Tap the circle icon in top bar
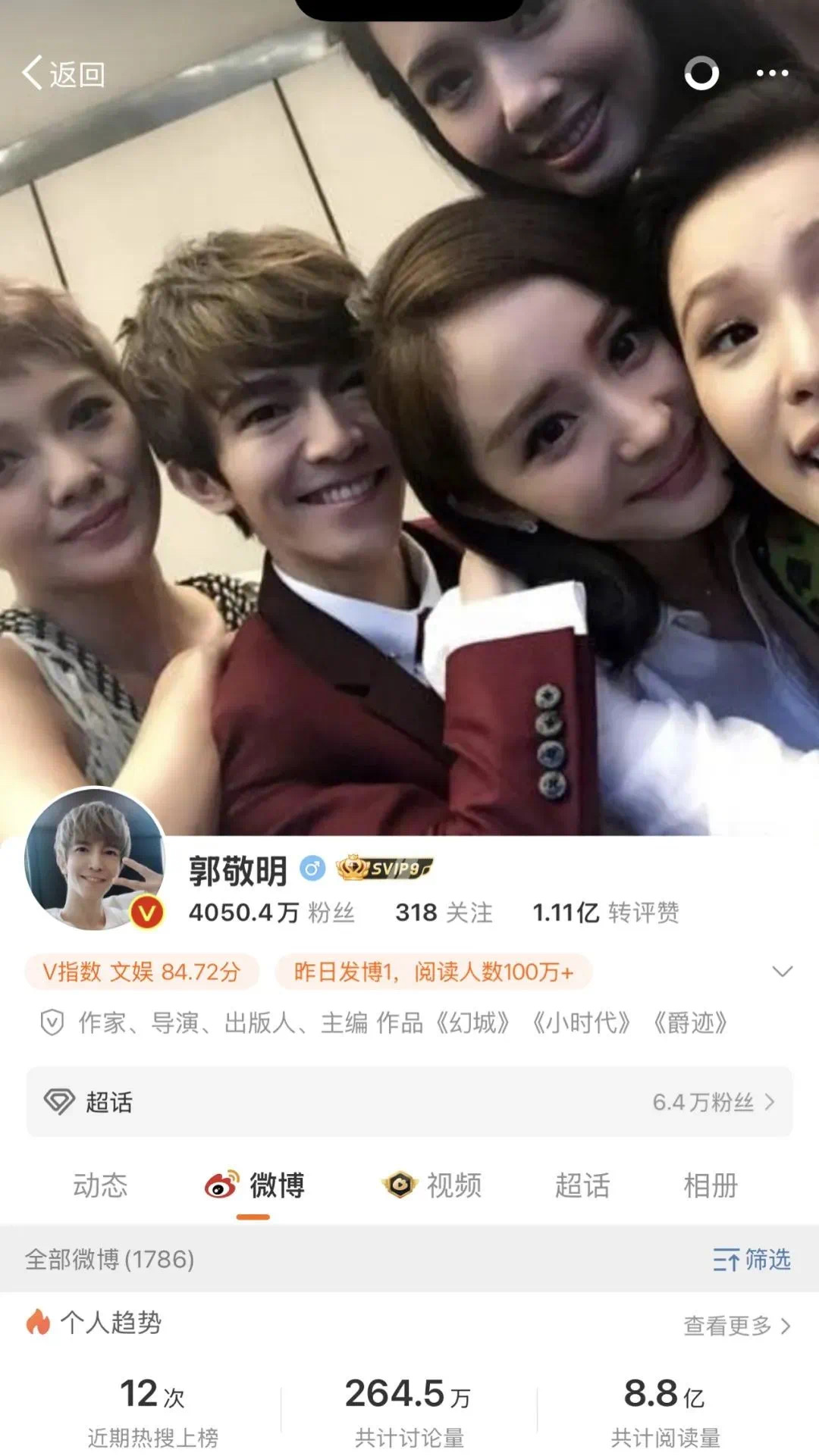 tap(701, 74)
